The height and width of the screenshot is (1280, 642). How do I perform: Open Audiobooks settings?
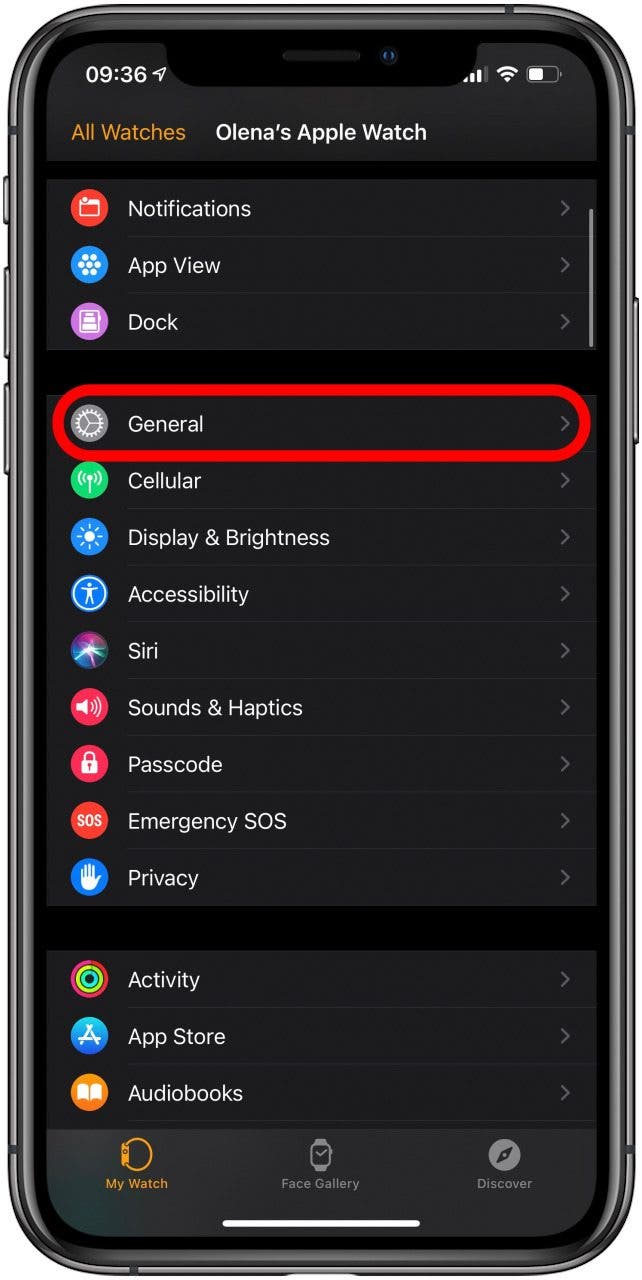tap(321, 1093)
